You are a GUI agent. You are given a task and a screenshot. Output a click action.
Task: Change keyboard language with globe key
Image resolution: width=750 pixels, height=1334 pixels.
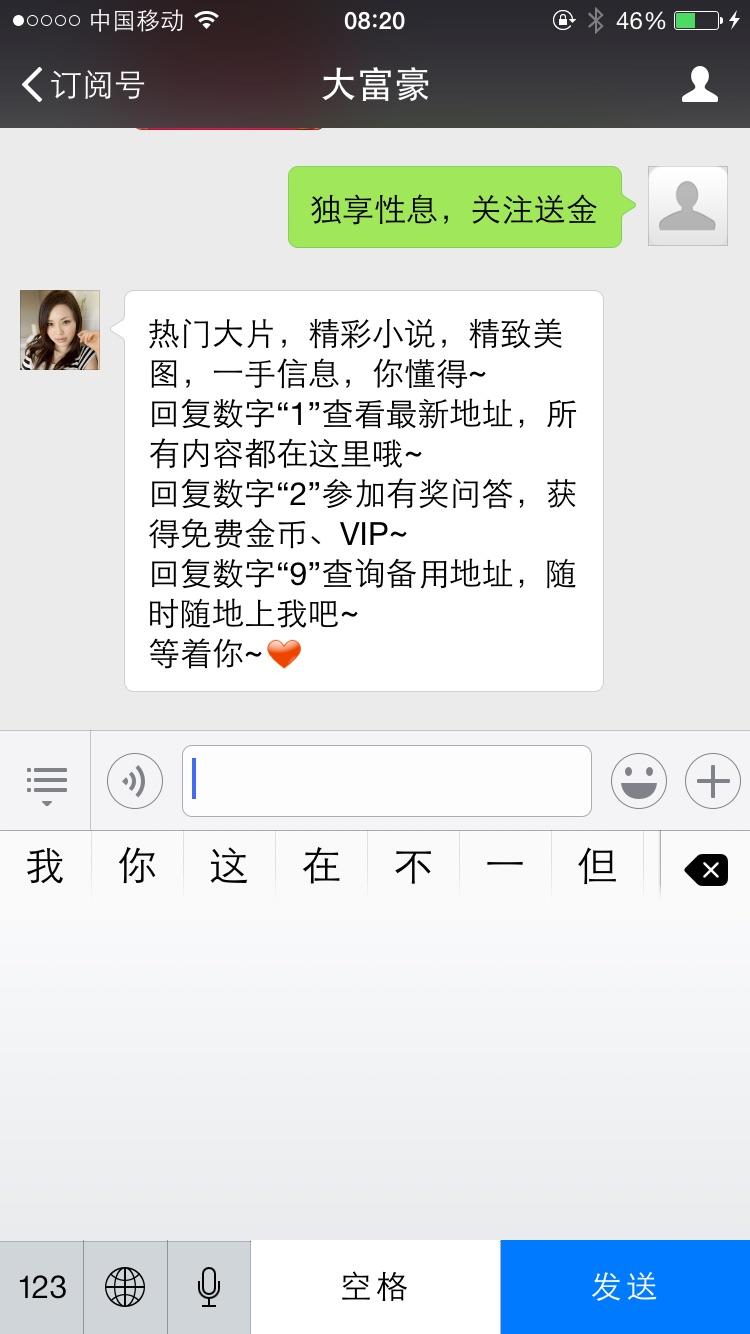tap(125, 1287)
